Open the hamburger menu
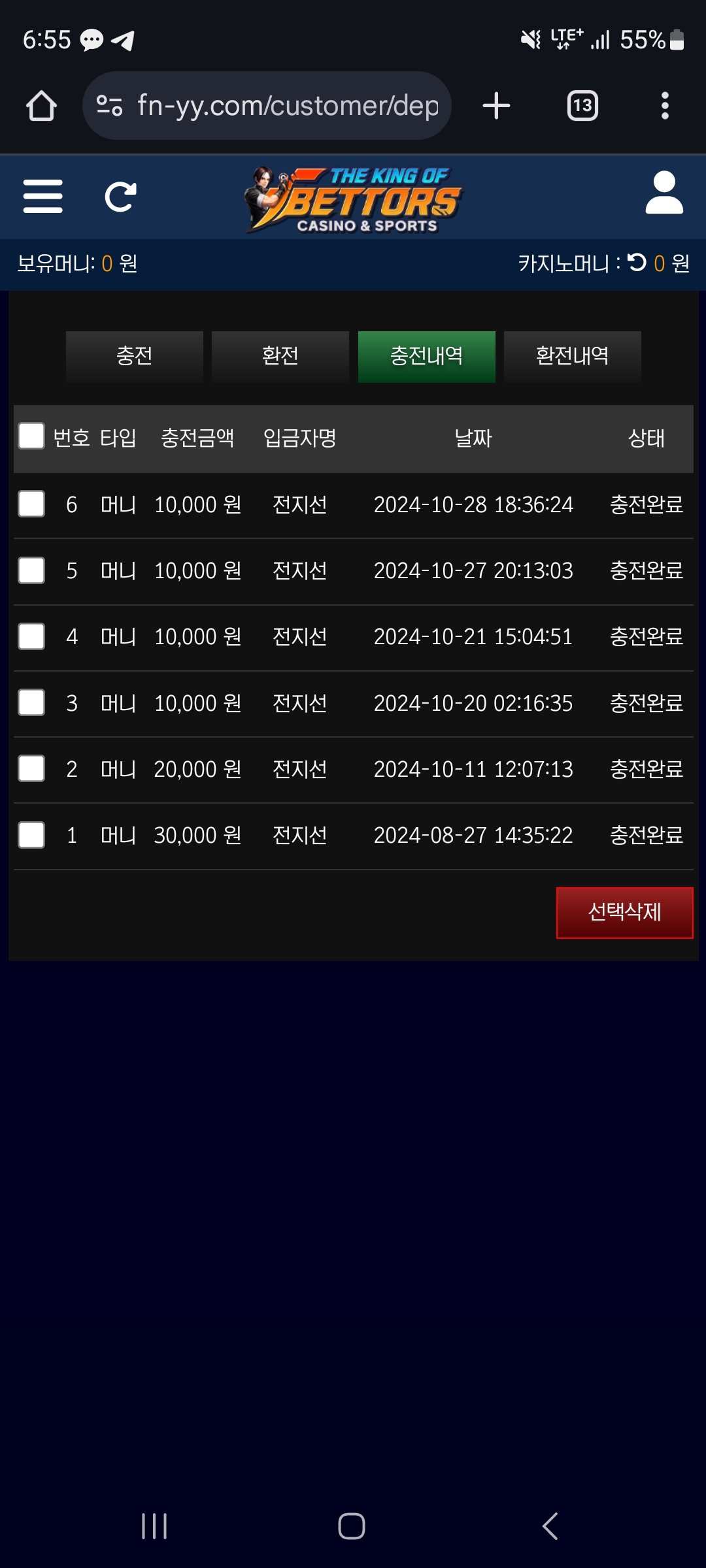The height and width of the screenshot is (1568, 706). 42,196
